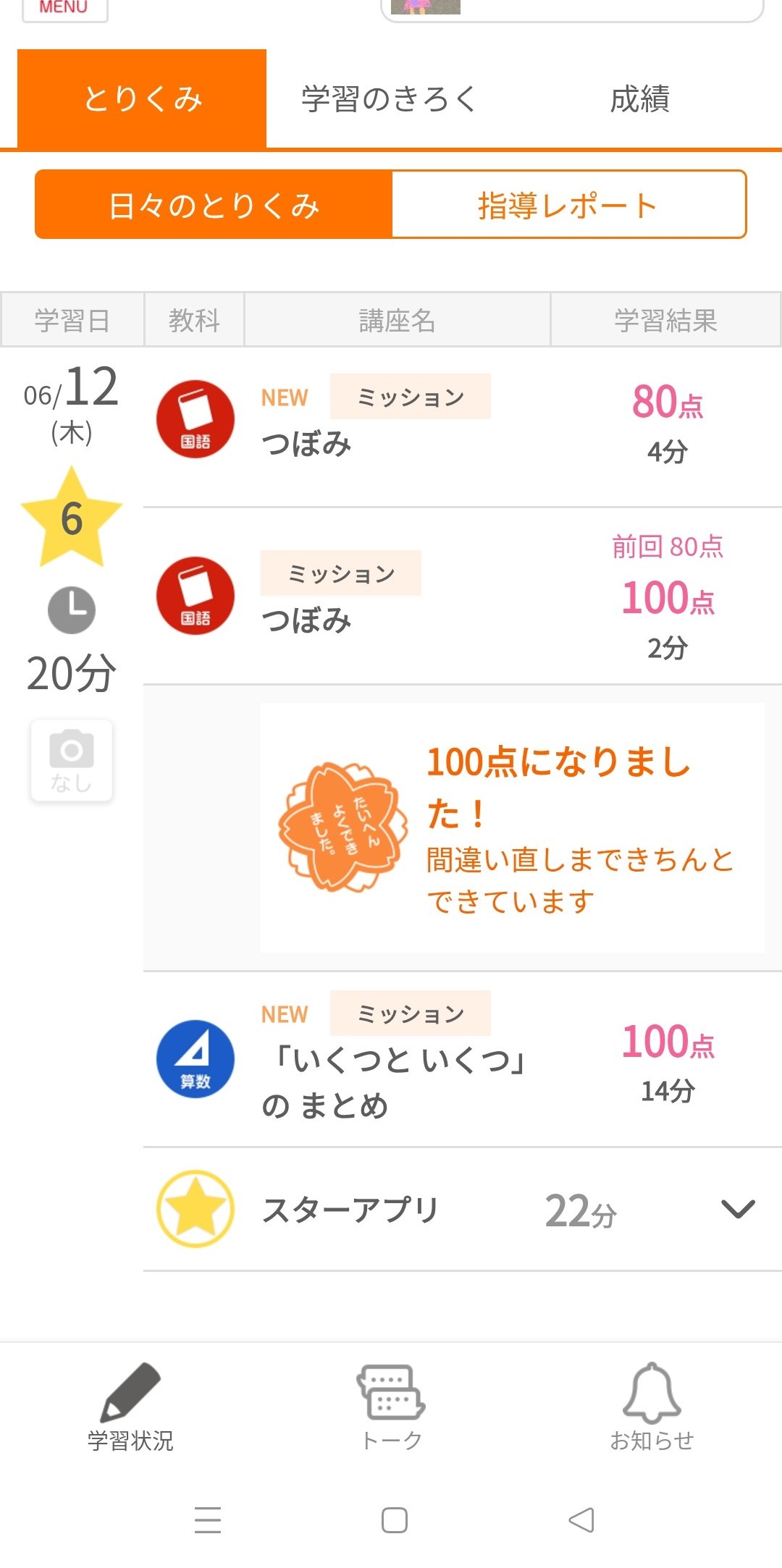Open the MENU button

tap(64, 9)
